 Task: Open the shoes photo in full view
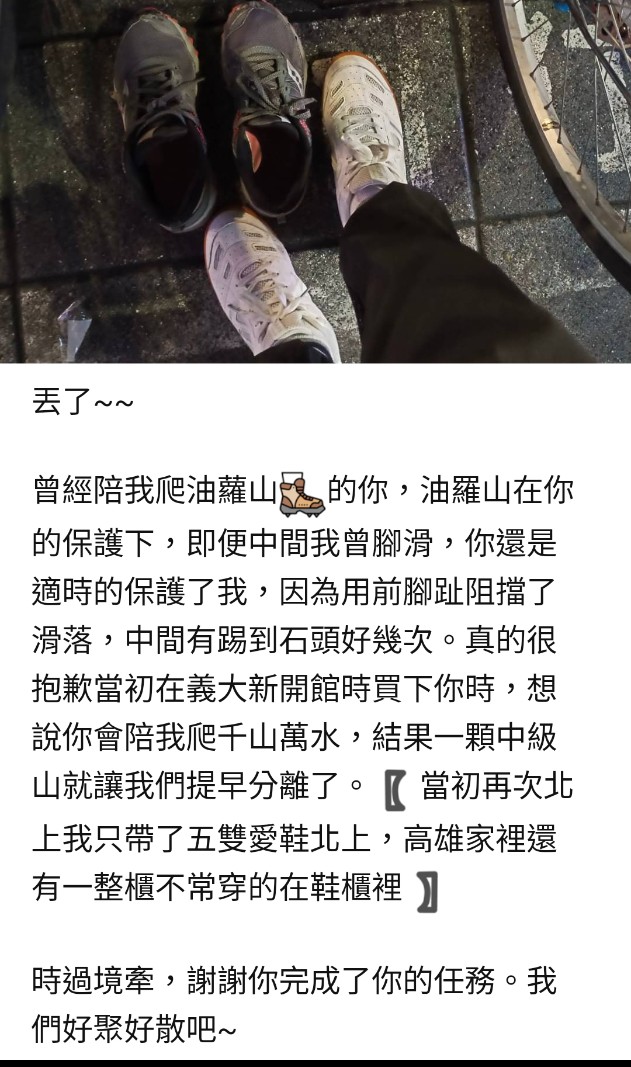coord(315,180)
